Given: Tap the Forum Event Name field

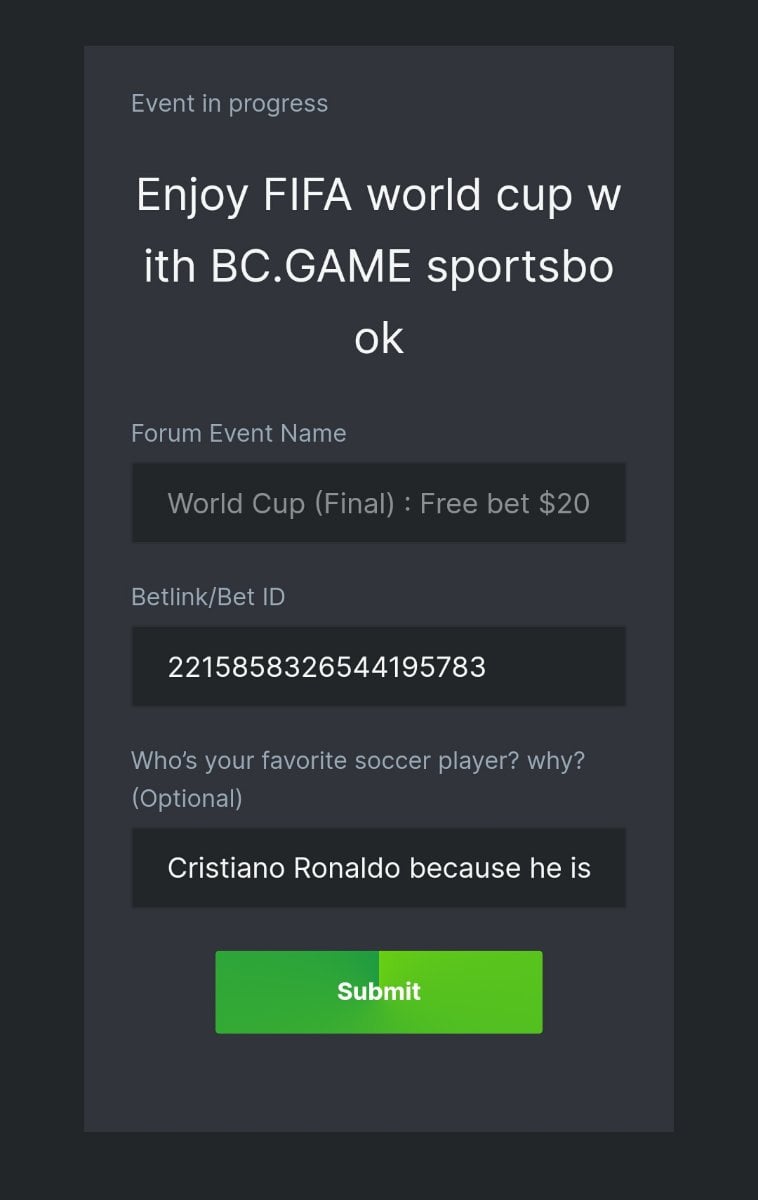Looking at the screenshot, I should coord(378,502).
